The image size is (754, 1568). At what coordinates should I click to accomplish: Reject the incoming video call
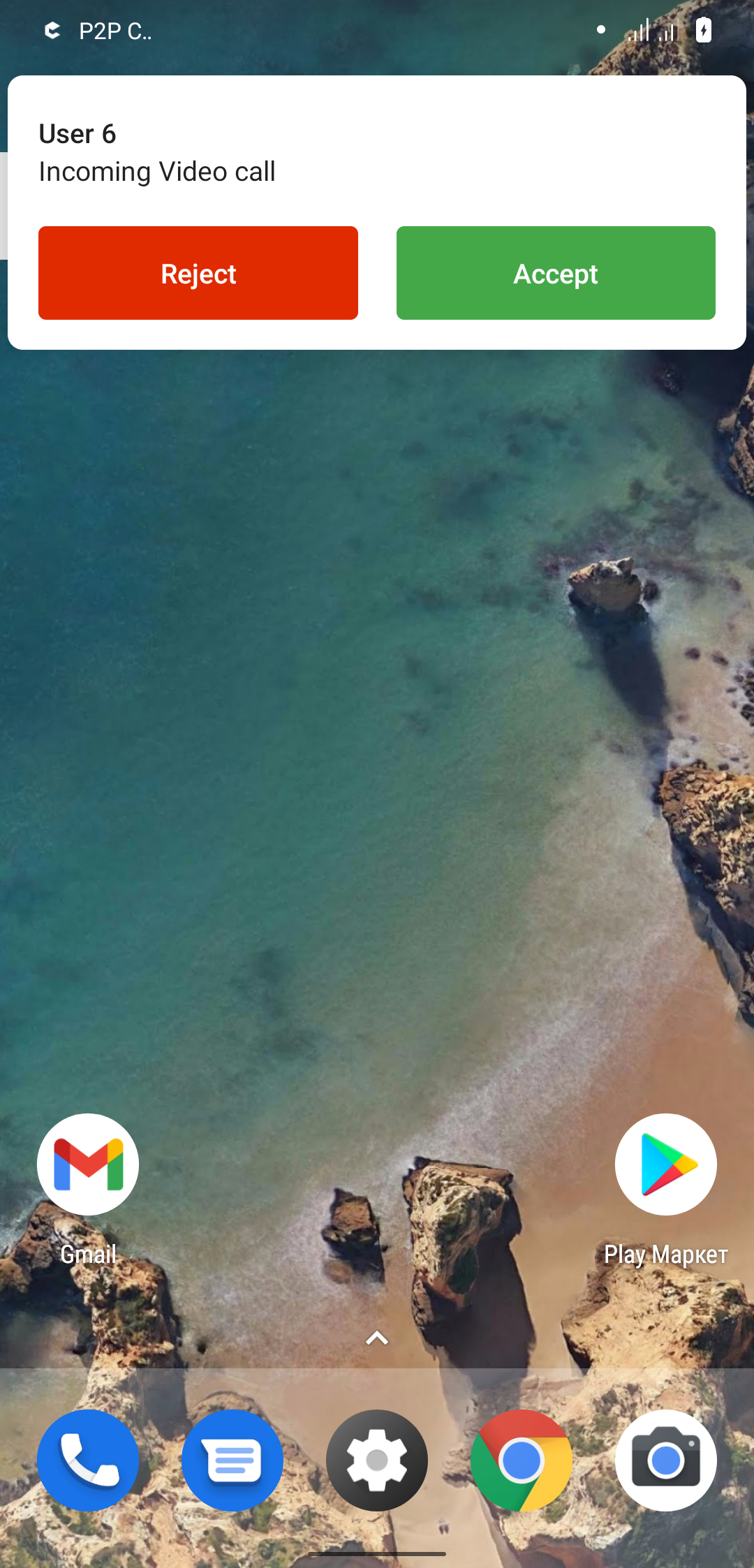[198, 273]
